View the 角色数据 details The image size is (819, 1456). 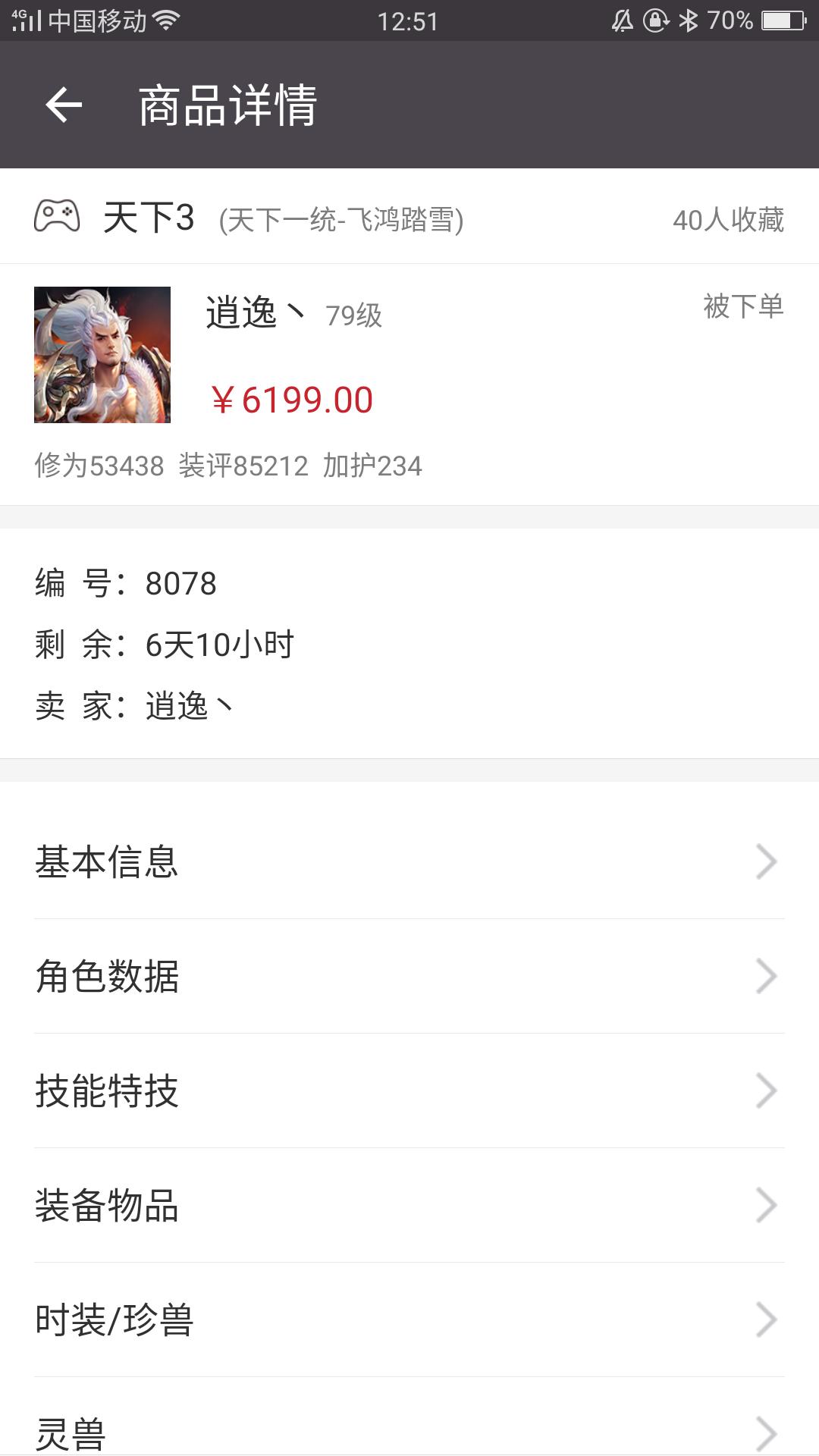(409, 977)
